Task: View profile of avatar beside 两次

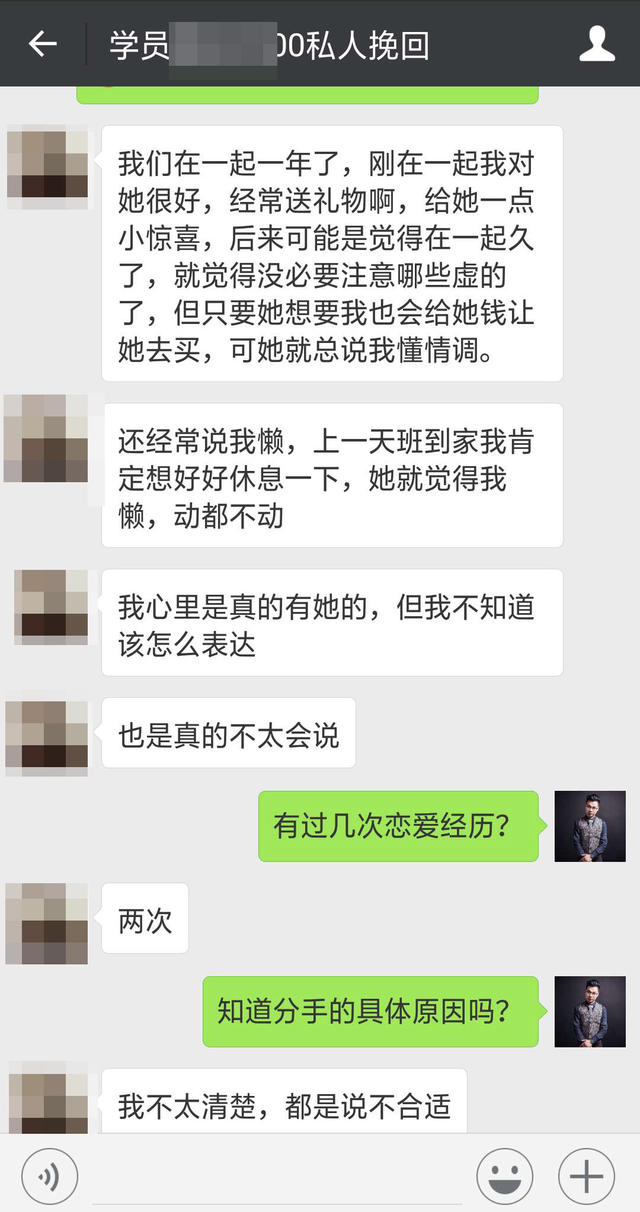Action: (x=47, y=923)
